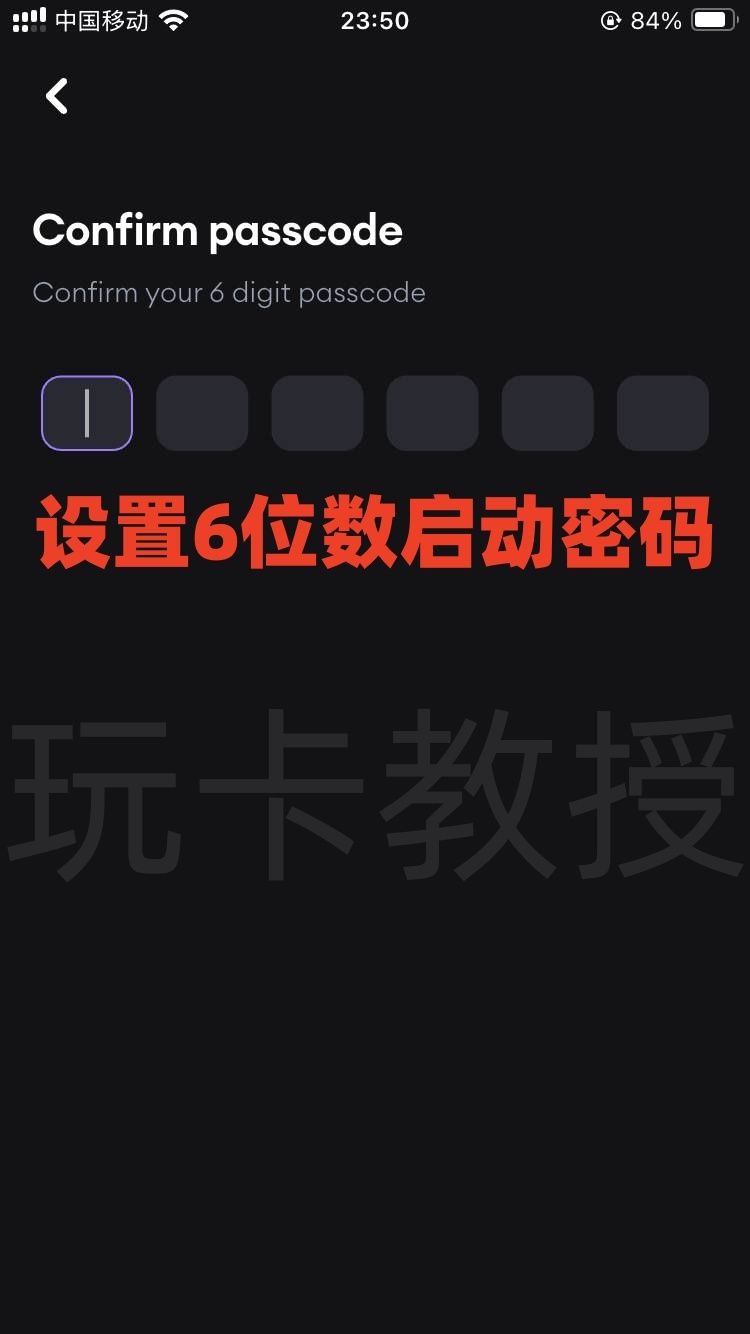Tap the fifth passcode entry box
The image size is (750, 1334).
tap(547, 412)
